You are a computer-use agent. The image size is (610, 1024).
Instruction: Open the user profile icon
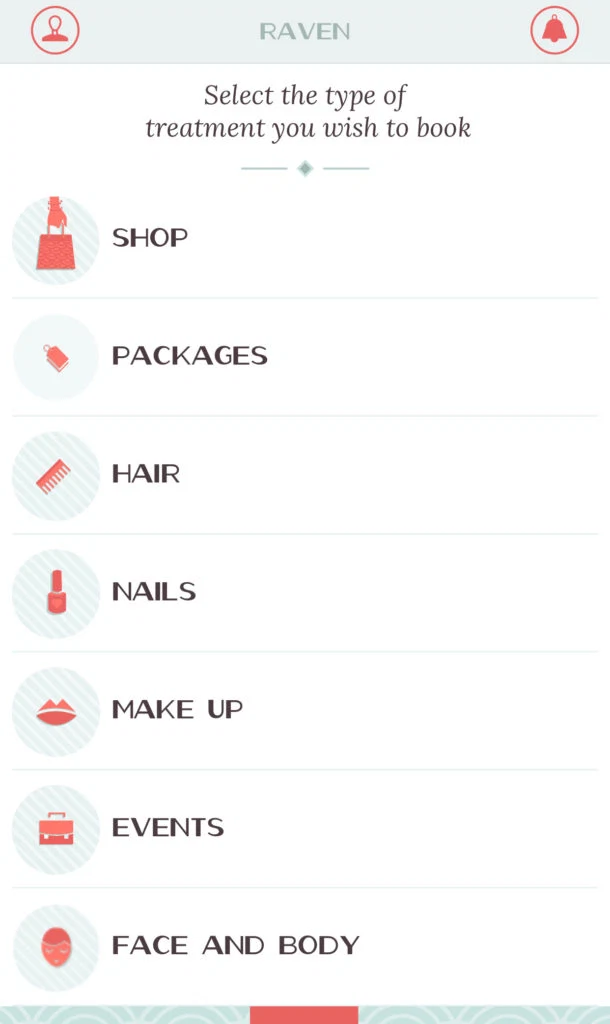tap(55, 30)
